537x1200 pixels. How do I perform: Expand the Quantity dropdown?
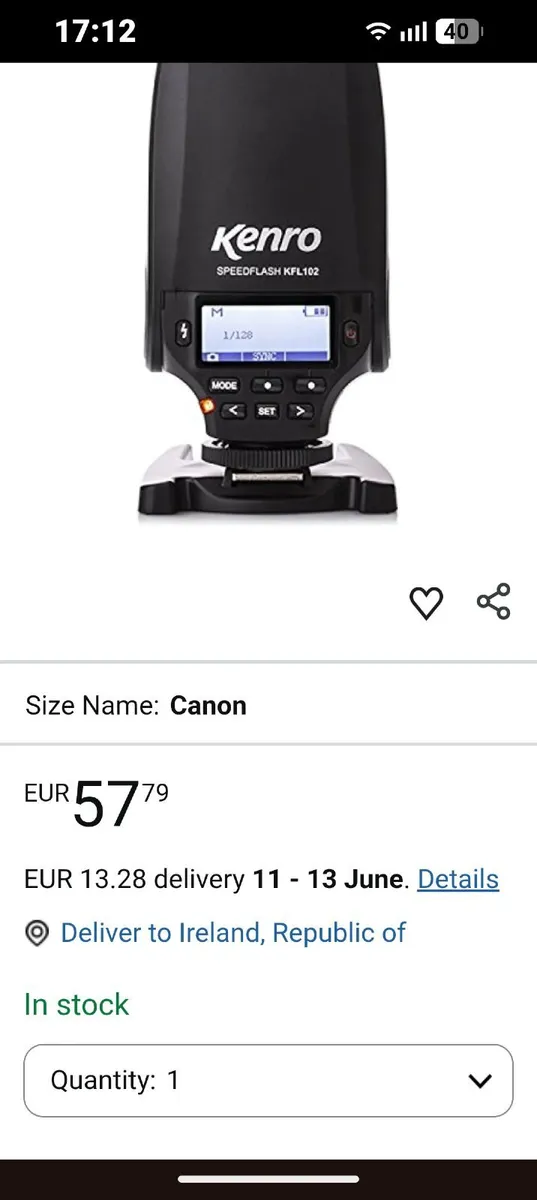pos(268,1080)
